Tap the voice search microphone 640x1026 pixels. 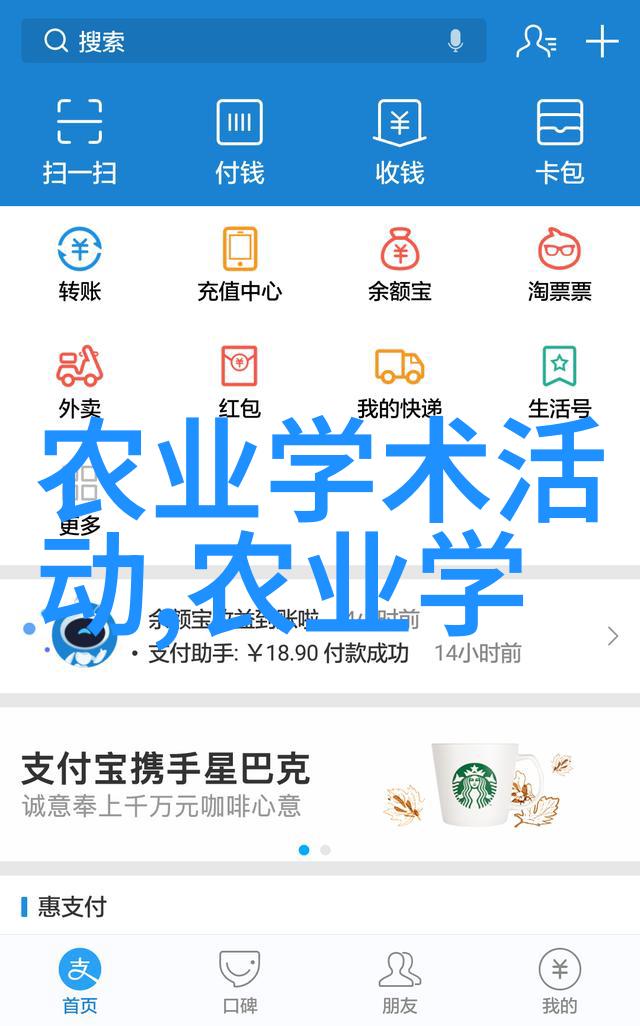pyautogui.click(x=456, y=41)
